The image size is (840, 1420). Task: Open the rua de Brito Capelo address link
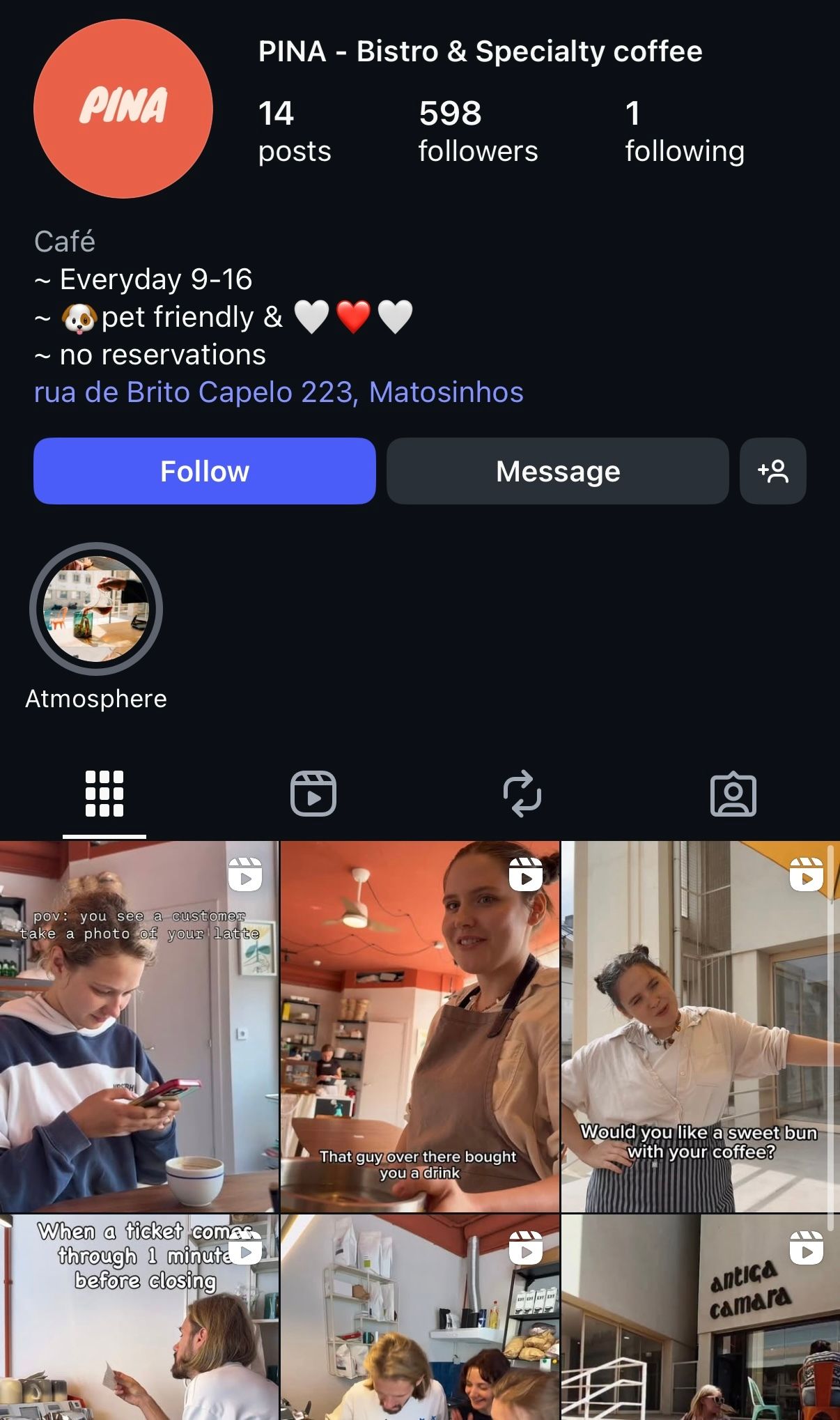pyautogui.click(x=279, y=392)
